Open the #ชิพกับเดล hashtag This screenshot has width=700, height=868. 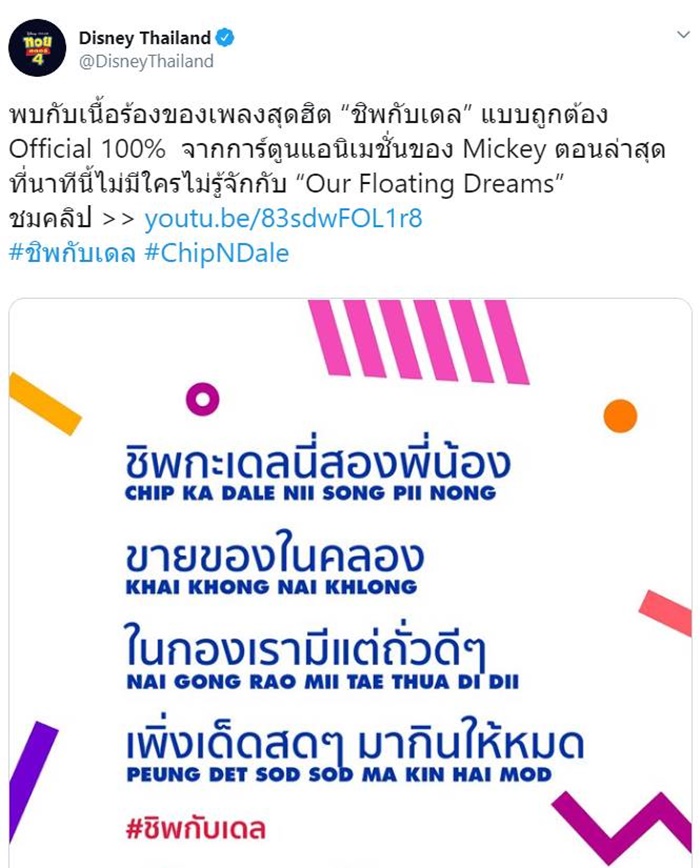click(71, 253)
